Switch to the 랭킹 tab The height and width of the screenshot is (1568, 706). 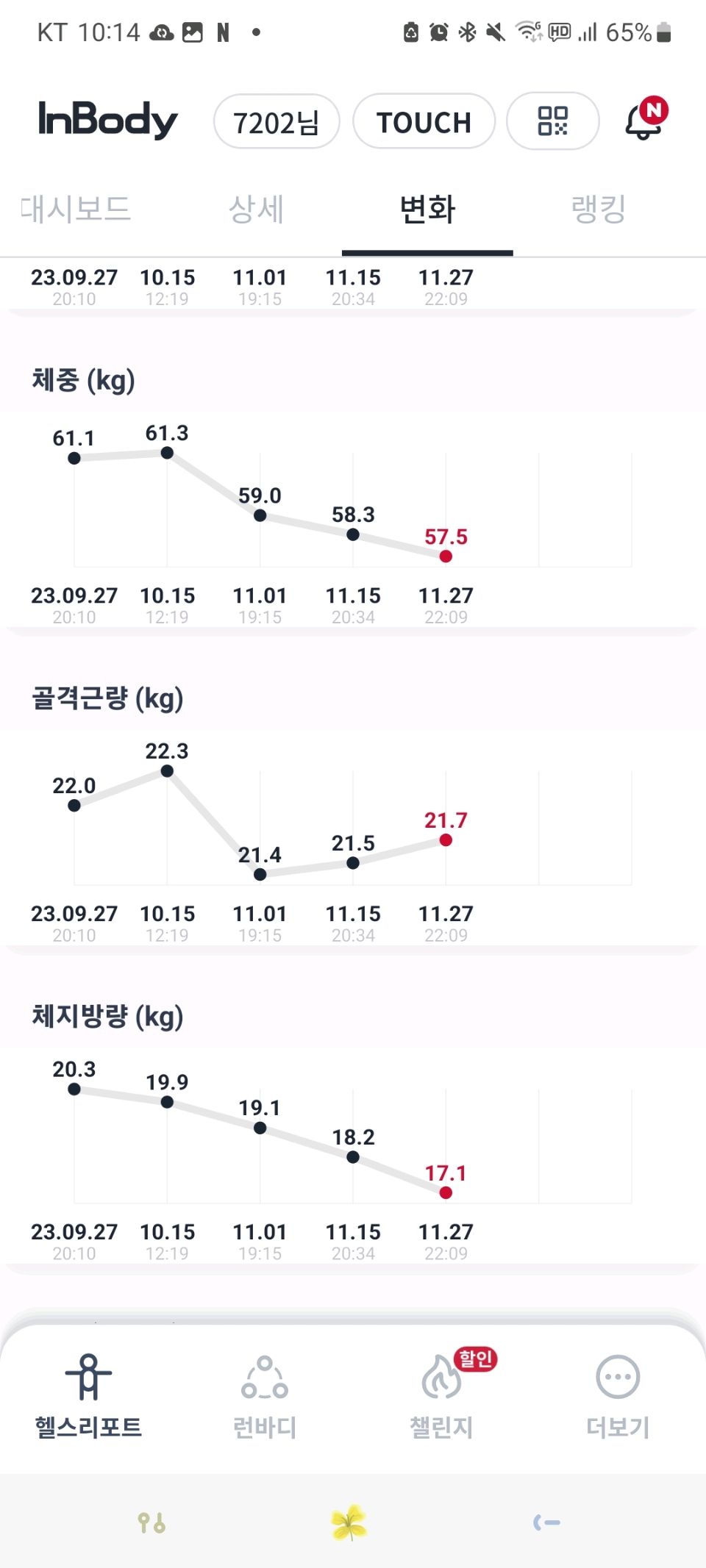598,209
